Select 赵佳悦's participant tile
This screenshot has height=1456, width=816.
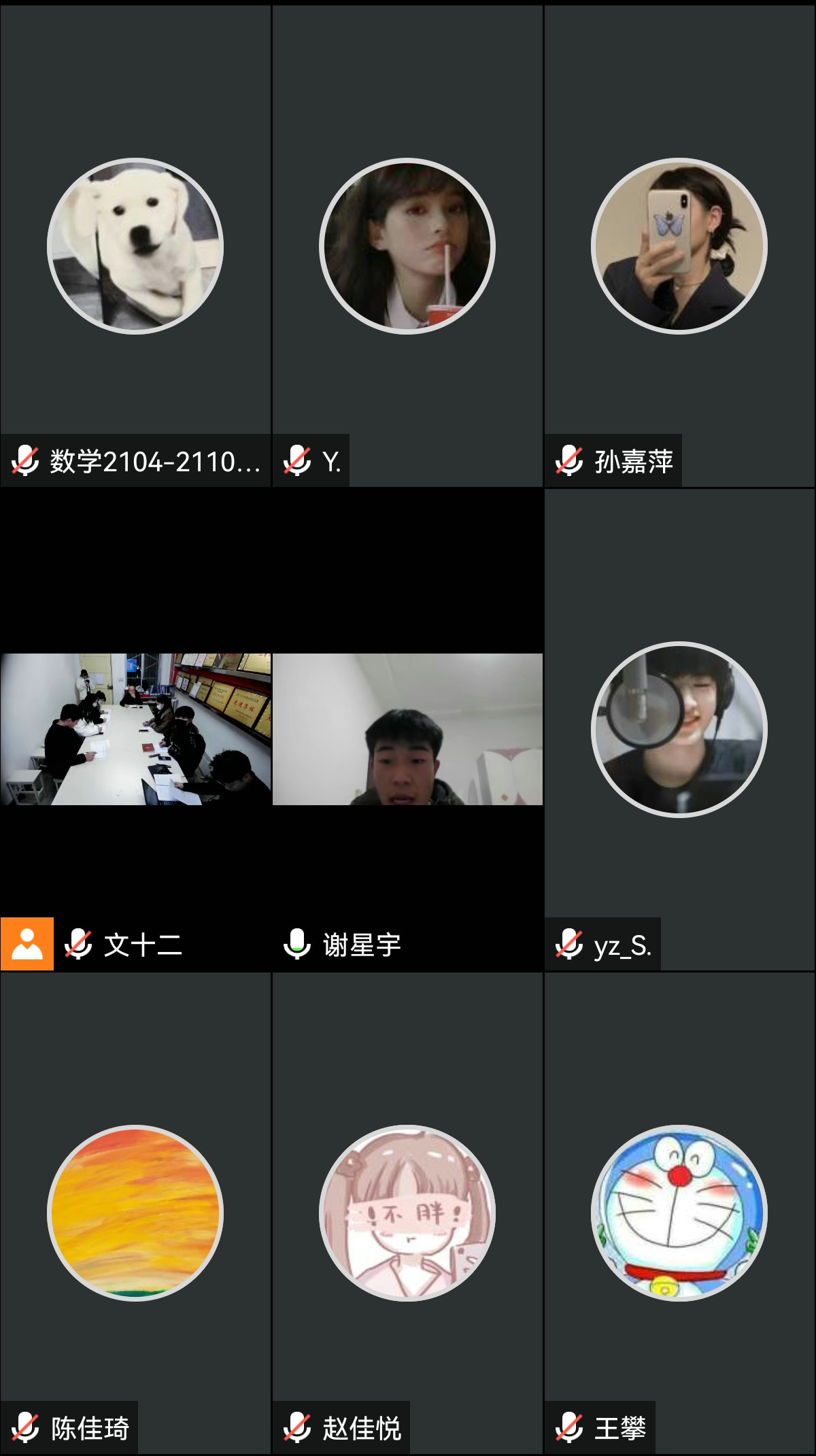click(407, 1213)
